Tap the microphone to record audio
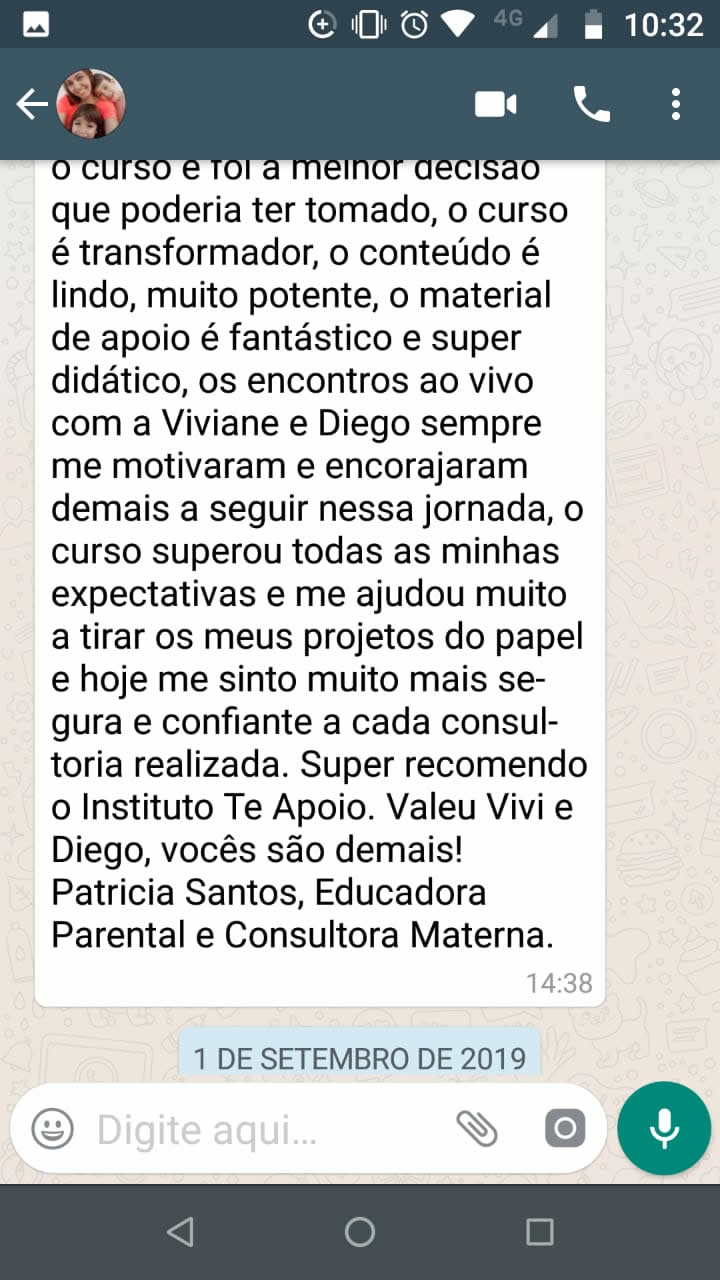This screenshot has width=720, height=1280. click(x=664, y=1128)
